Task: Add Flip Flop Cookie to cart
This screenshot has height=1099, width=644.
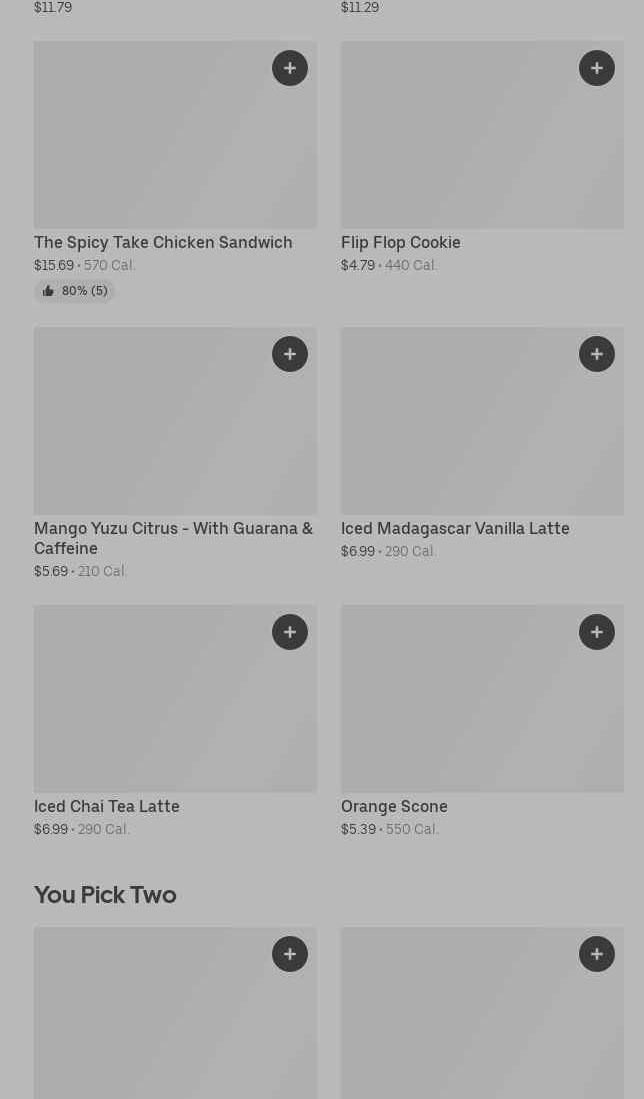Action: (597, 68)
